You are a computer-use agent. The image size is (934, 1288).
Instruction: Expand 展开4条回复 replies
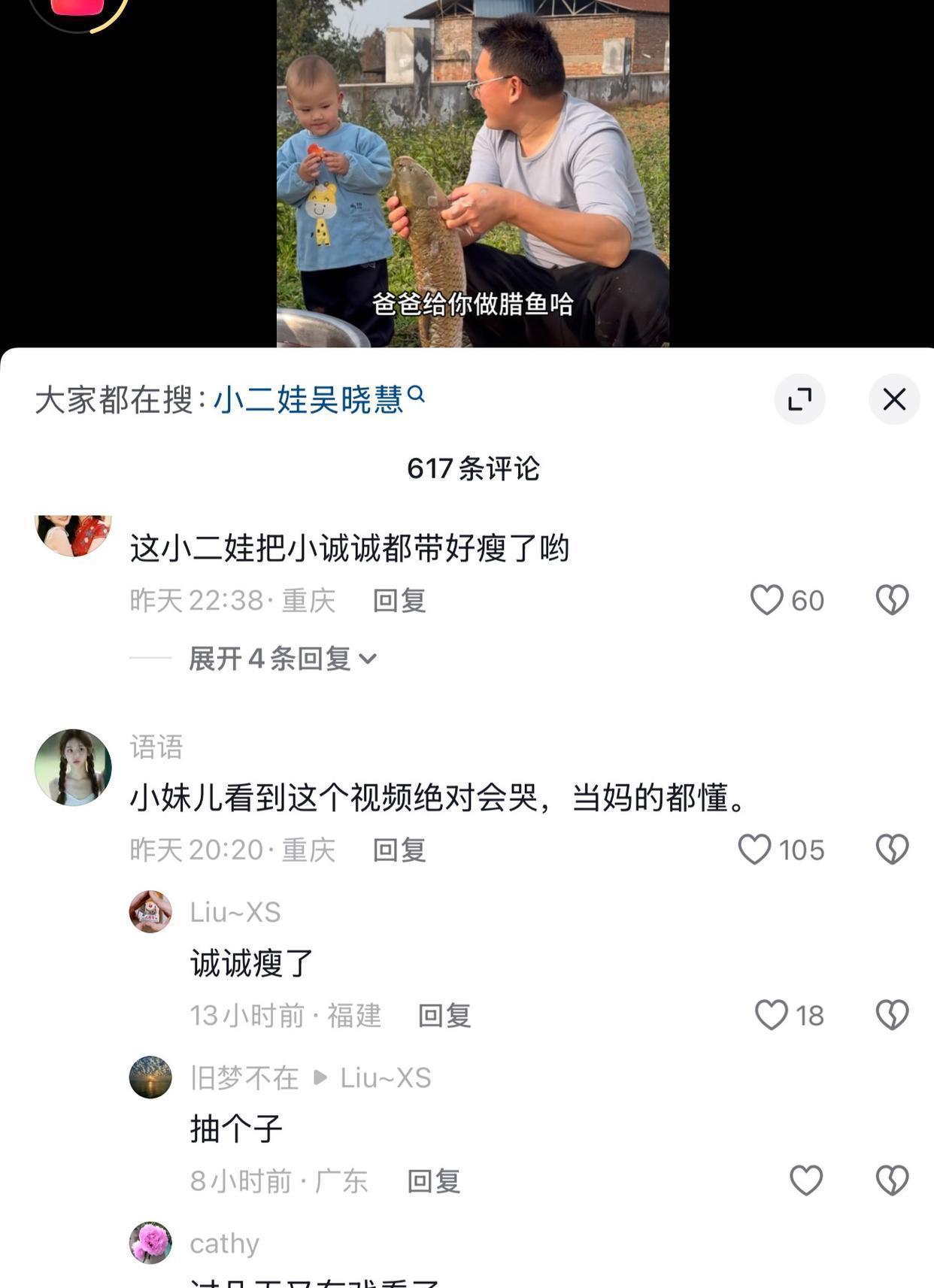click(x=282, y=659)
